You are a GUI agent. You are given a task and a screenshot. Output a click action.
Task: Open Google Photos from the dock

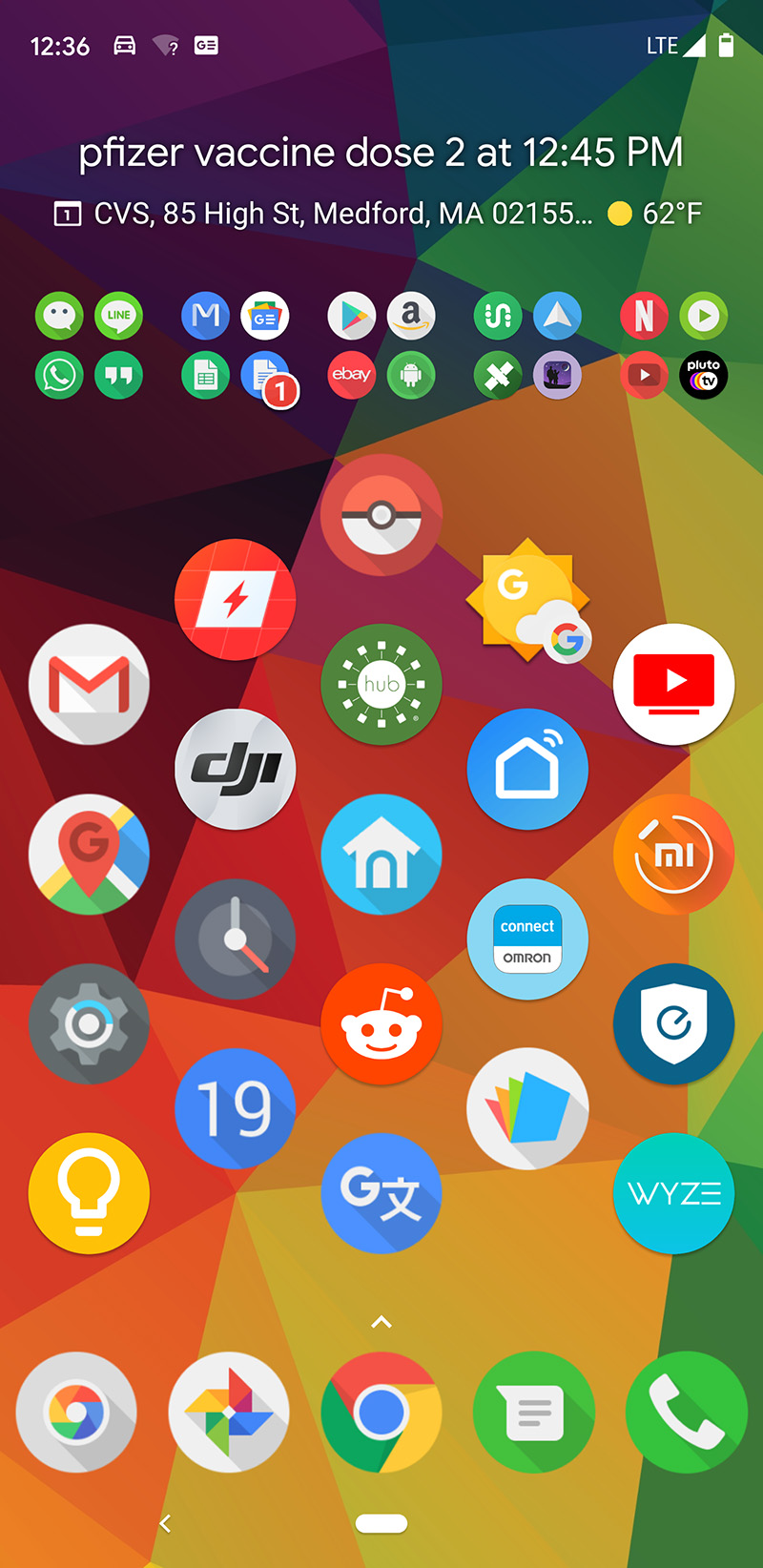click(x=229, y=1412)
